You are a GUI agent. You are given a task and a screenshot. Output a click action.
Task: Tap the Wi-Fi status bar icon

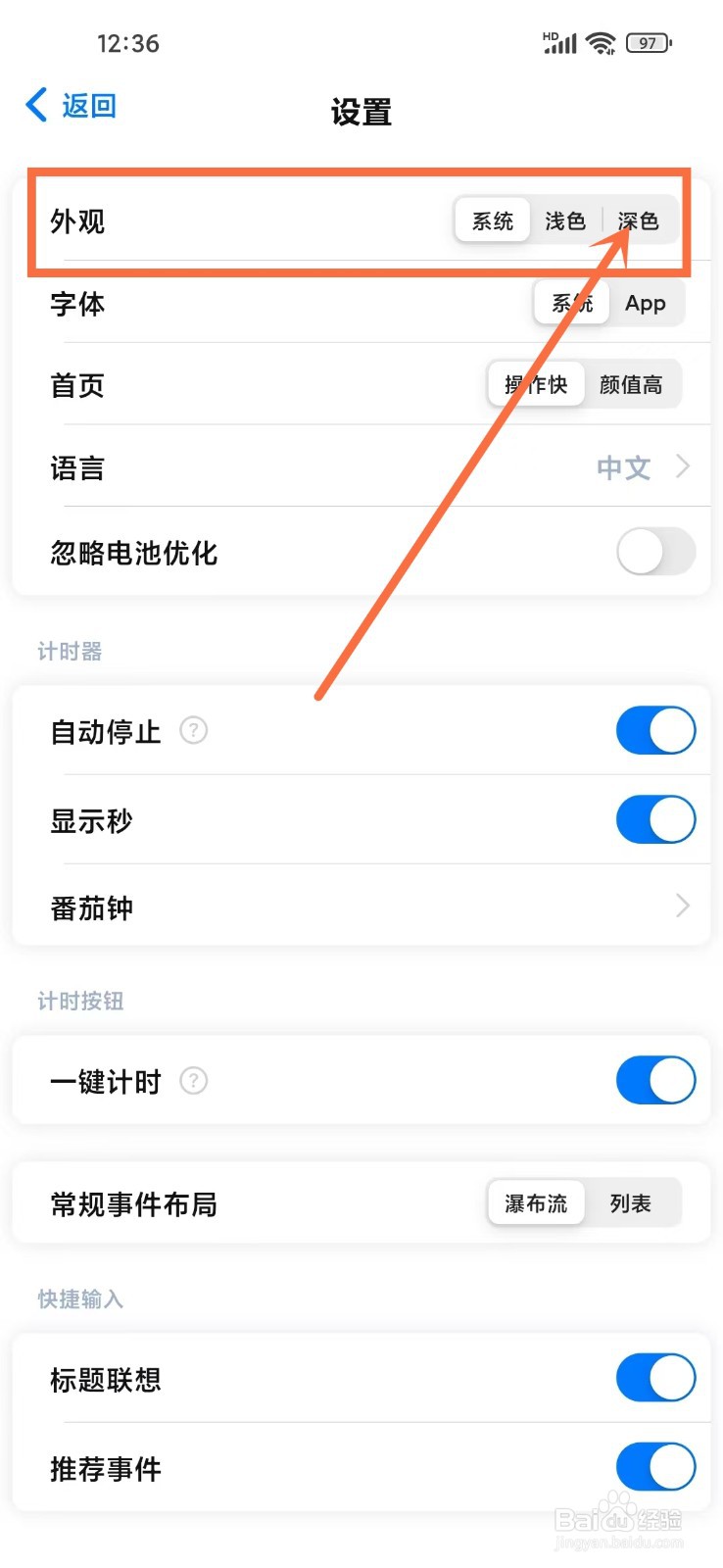601,42
